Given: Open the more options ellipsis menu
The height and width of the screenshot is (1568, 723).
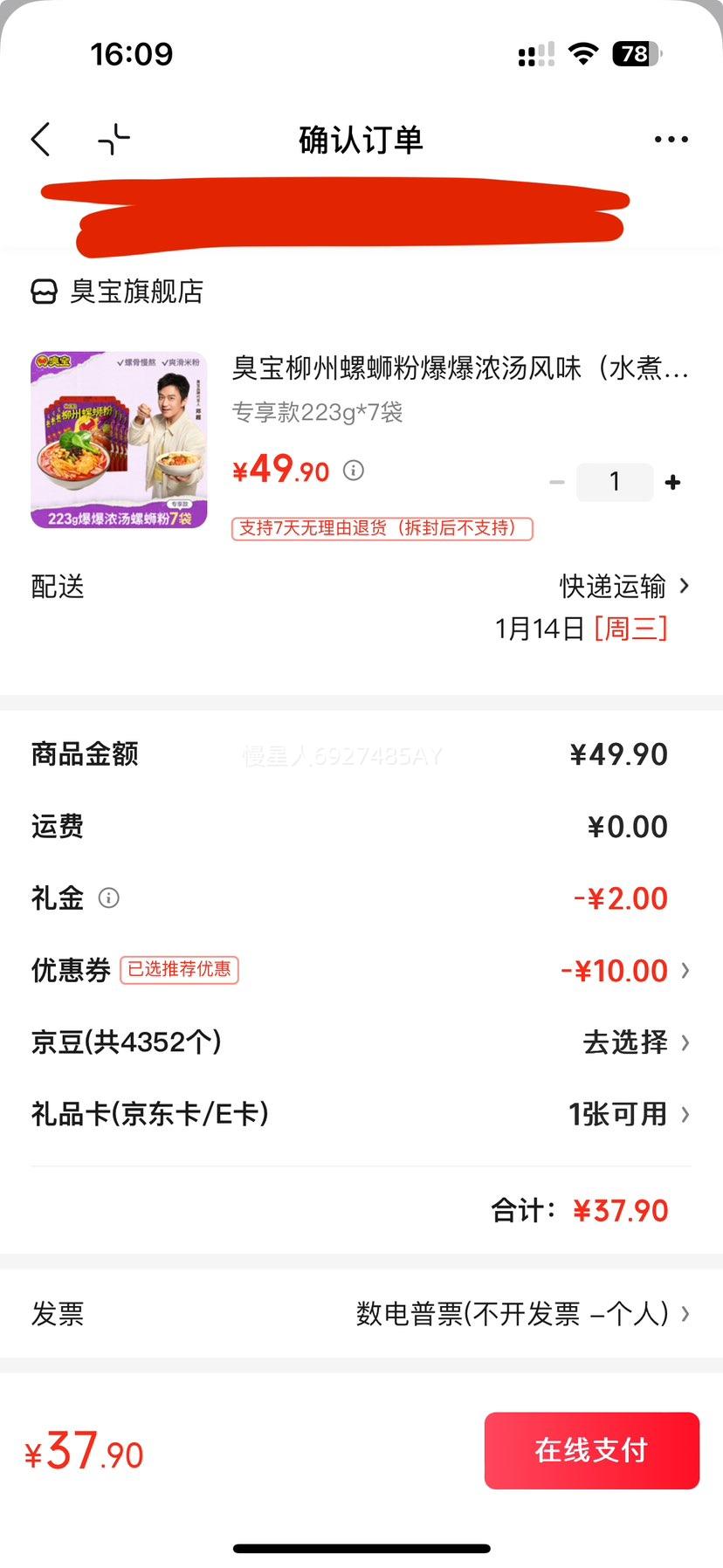Looking at the screenshot, I should point(670,139).
